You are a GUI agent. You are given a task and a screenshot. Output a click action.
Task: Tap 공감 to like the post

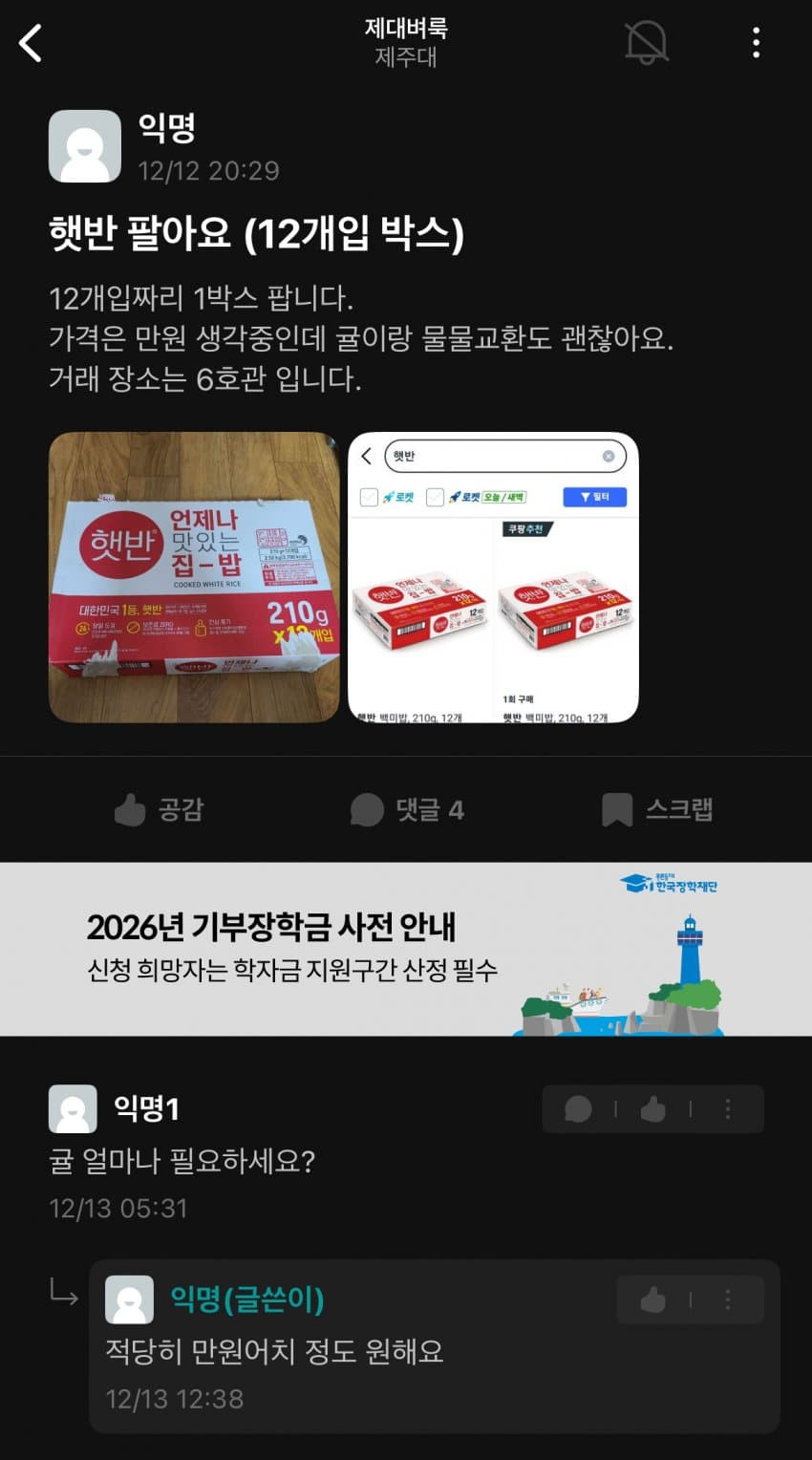159,809
